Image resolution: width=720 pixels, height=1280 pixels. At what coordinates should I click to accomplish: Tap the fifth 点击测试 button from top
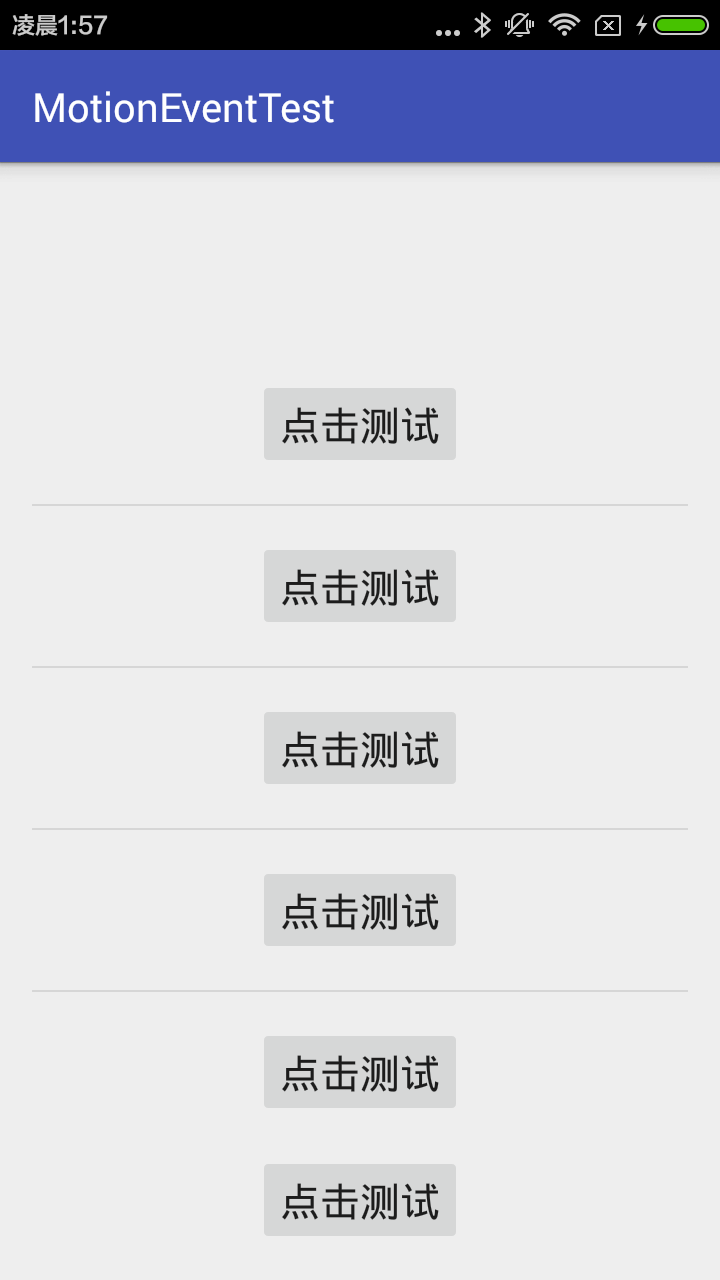[x=360, y=1072]
